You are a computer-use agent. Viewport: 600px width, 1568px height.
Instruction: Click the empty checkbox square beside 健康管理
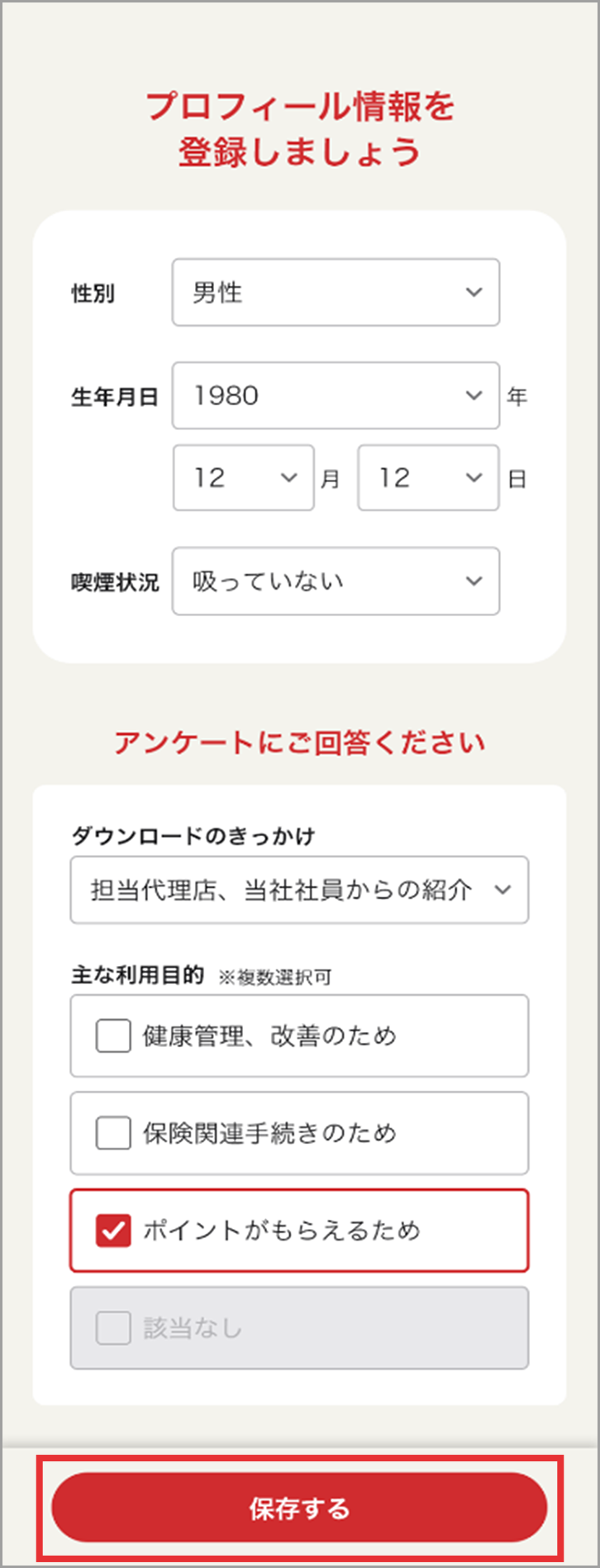[x=112, y=1035]
